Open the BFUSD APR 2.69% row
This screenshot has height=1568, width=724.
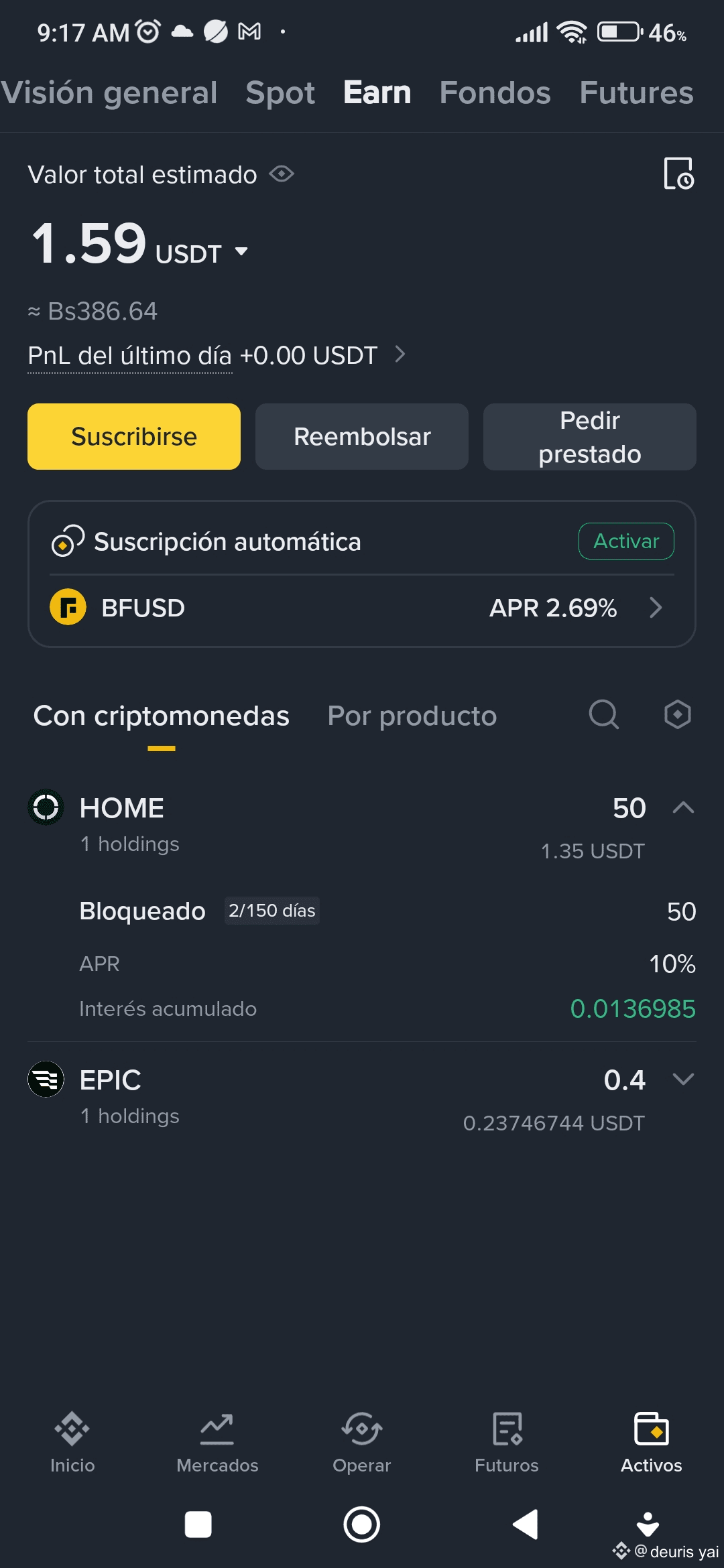362,608
